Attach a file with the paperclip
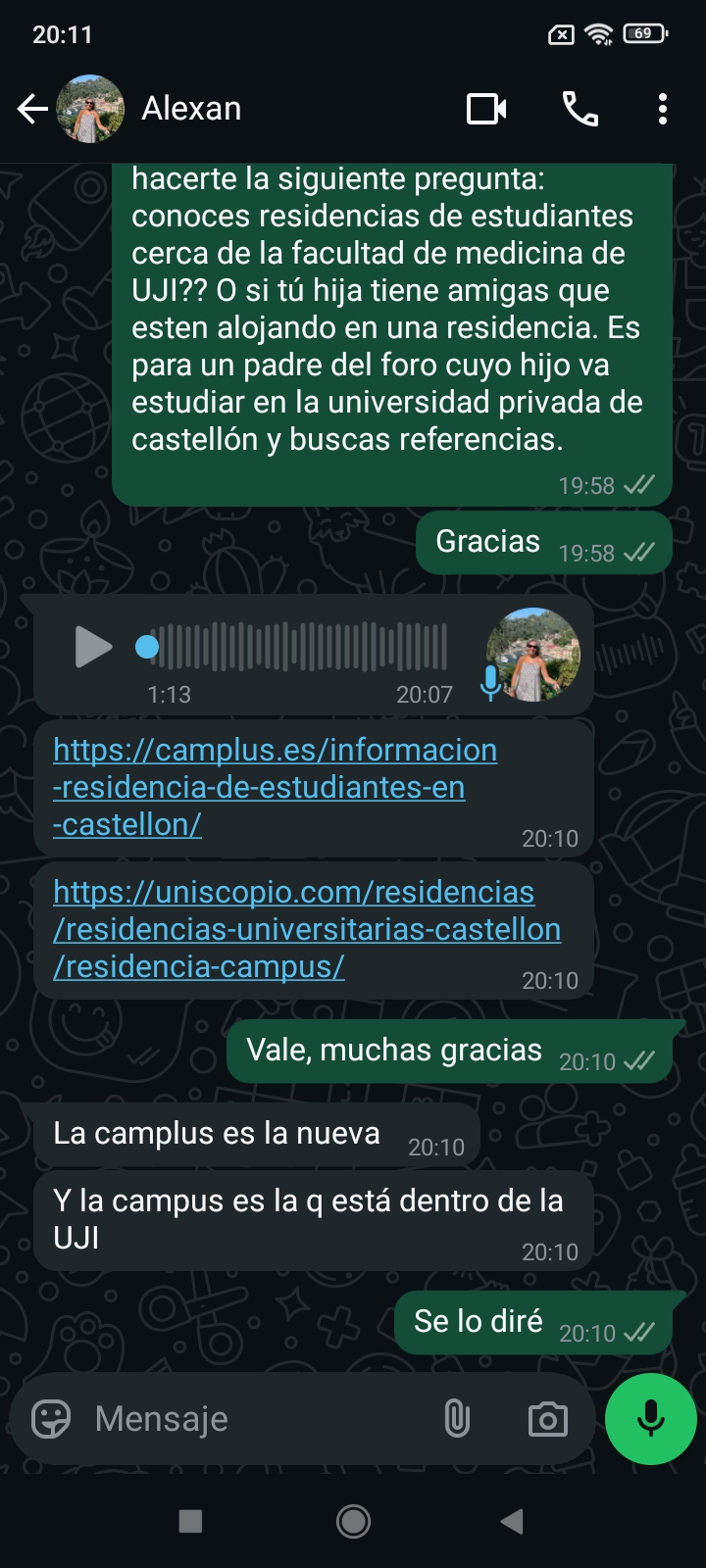706x1568 pixels. (457, 1418)
